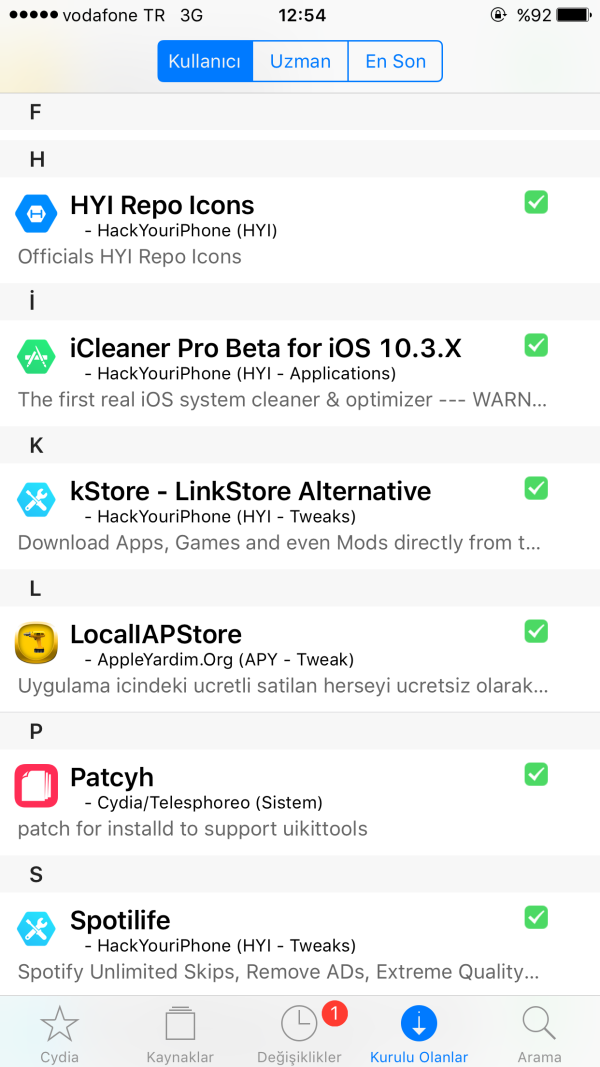View Spotilife package details
The image size is (600, 1067).
tap(280, 944)
